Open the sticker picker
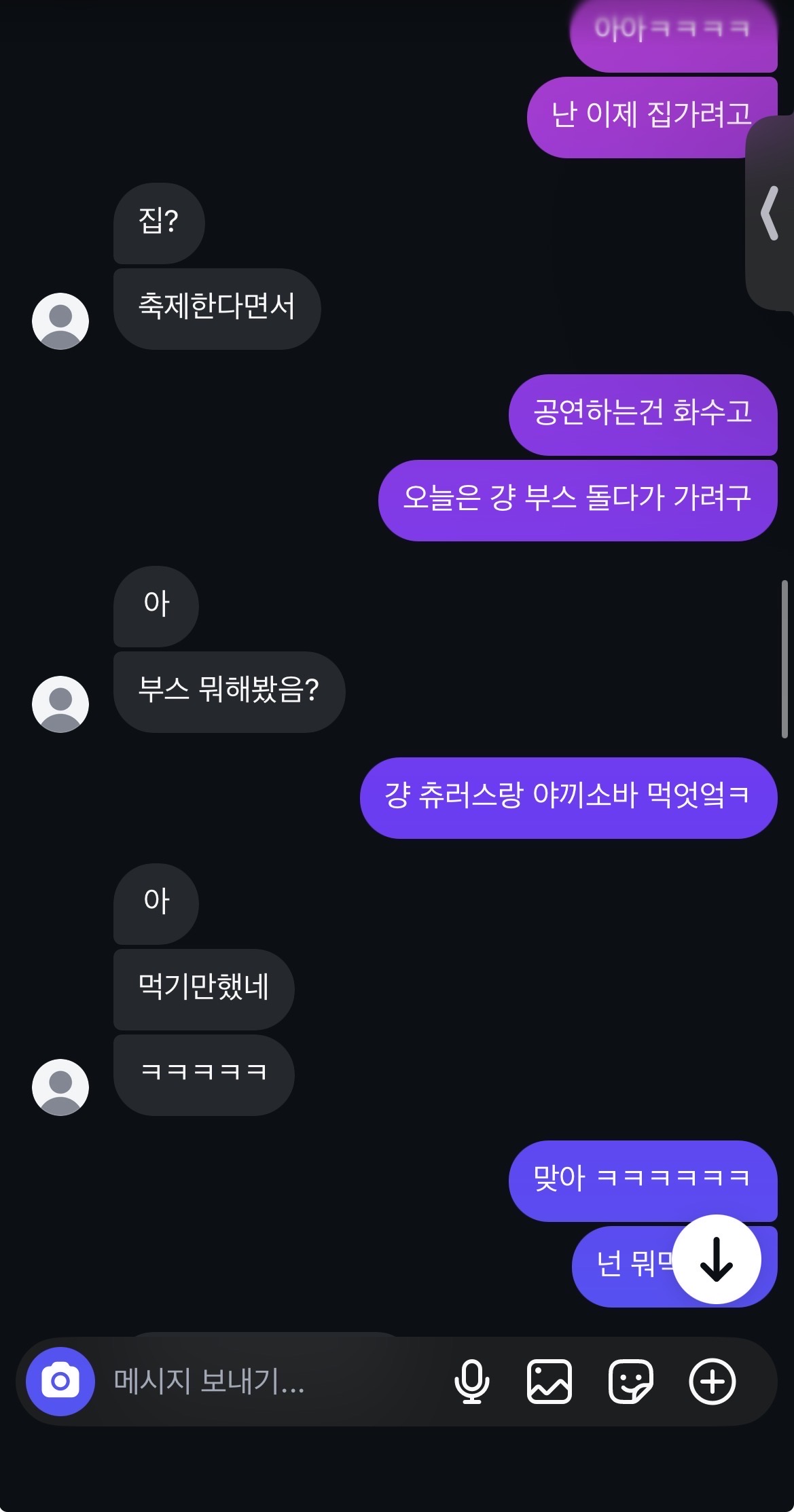The image size is (794, 1512). click(631, 1381)
